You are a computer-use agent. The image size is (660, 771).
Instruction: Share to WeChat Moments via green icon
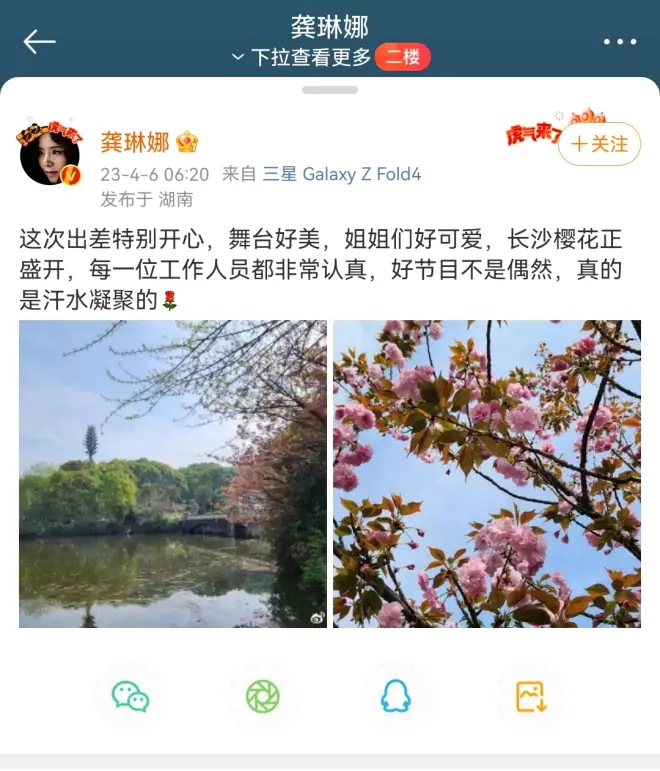tap(263, 696)
